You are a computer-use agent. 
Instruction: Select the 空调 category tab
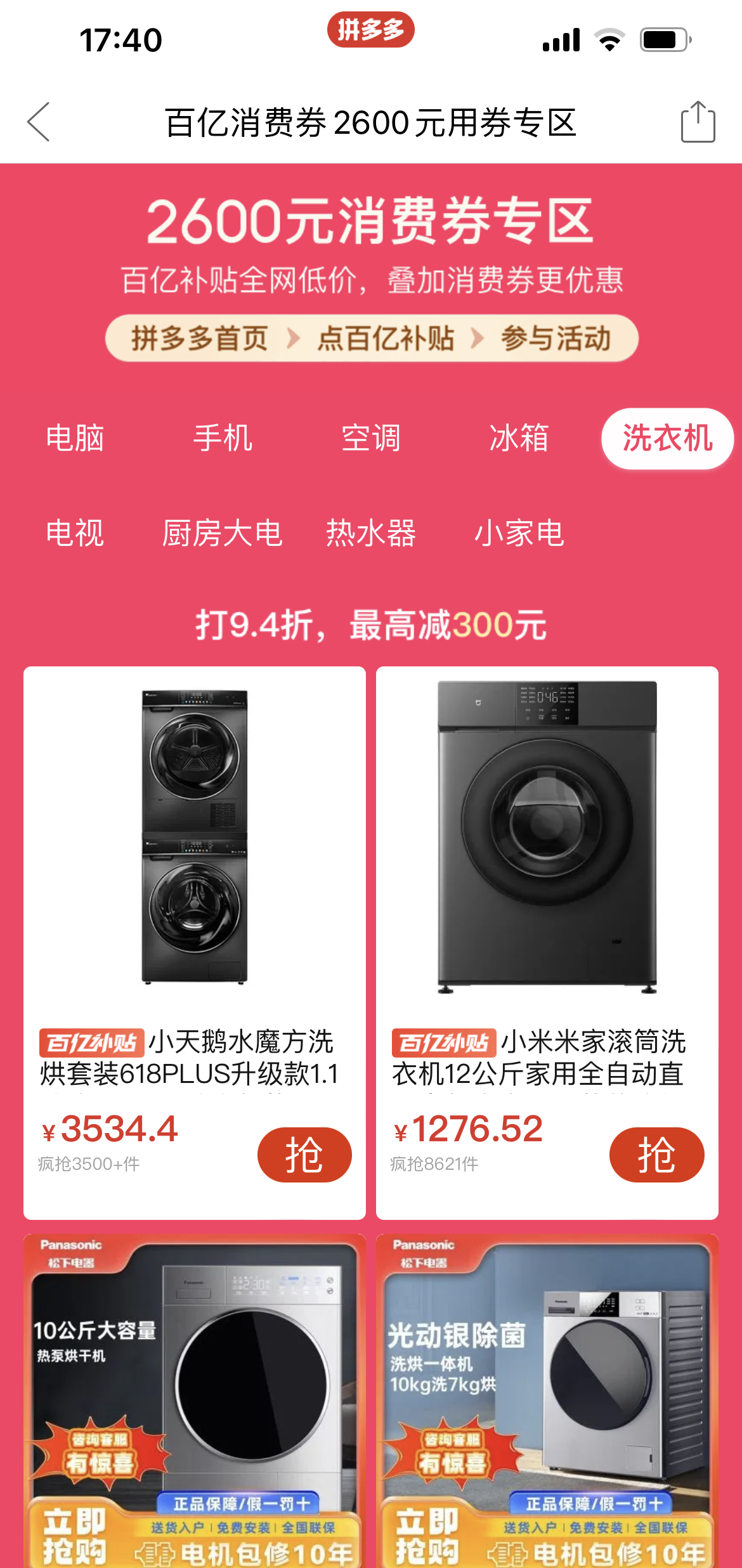[x=371, y=438]
